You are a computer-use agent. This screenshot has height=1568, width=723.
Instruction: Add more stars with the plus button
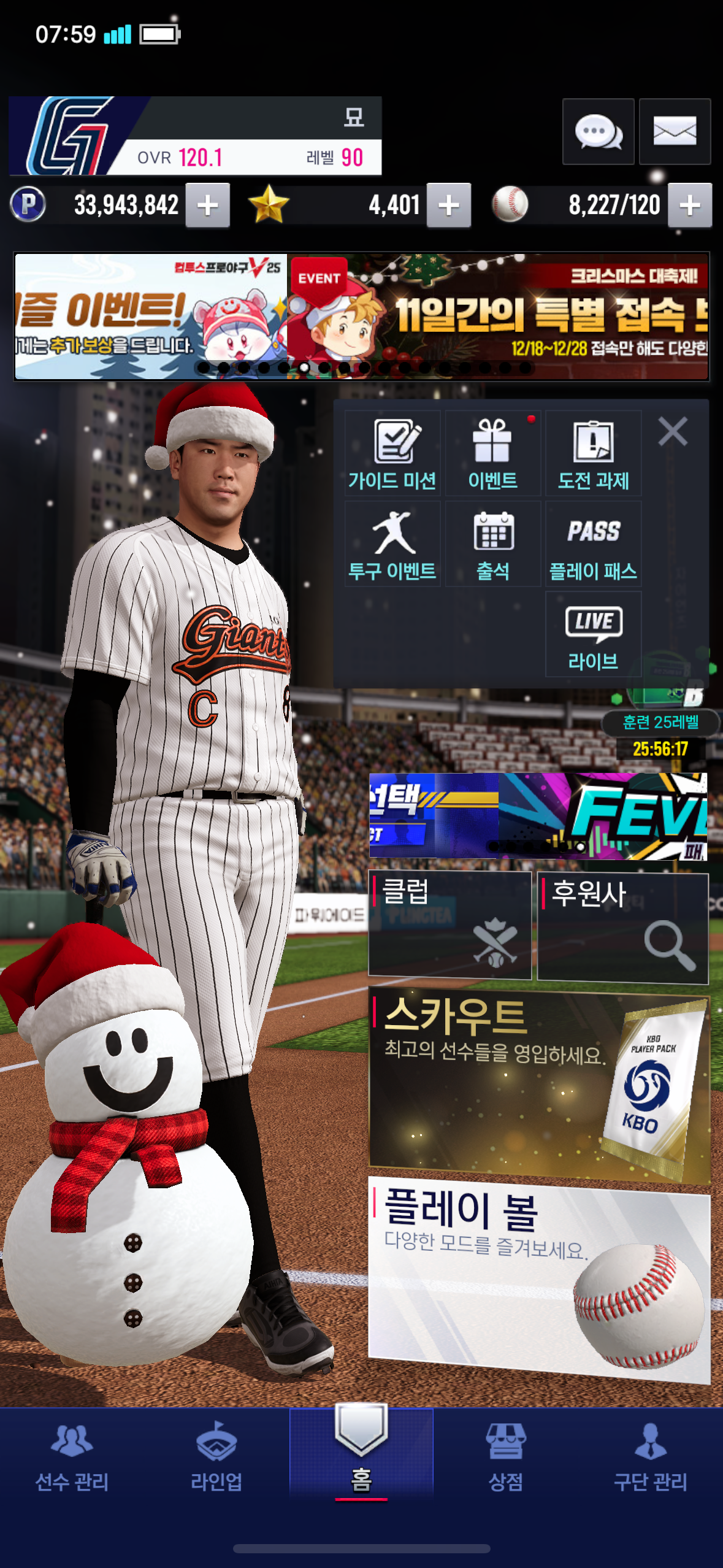(x=449, y=206)
